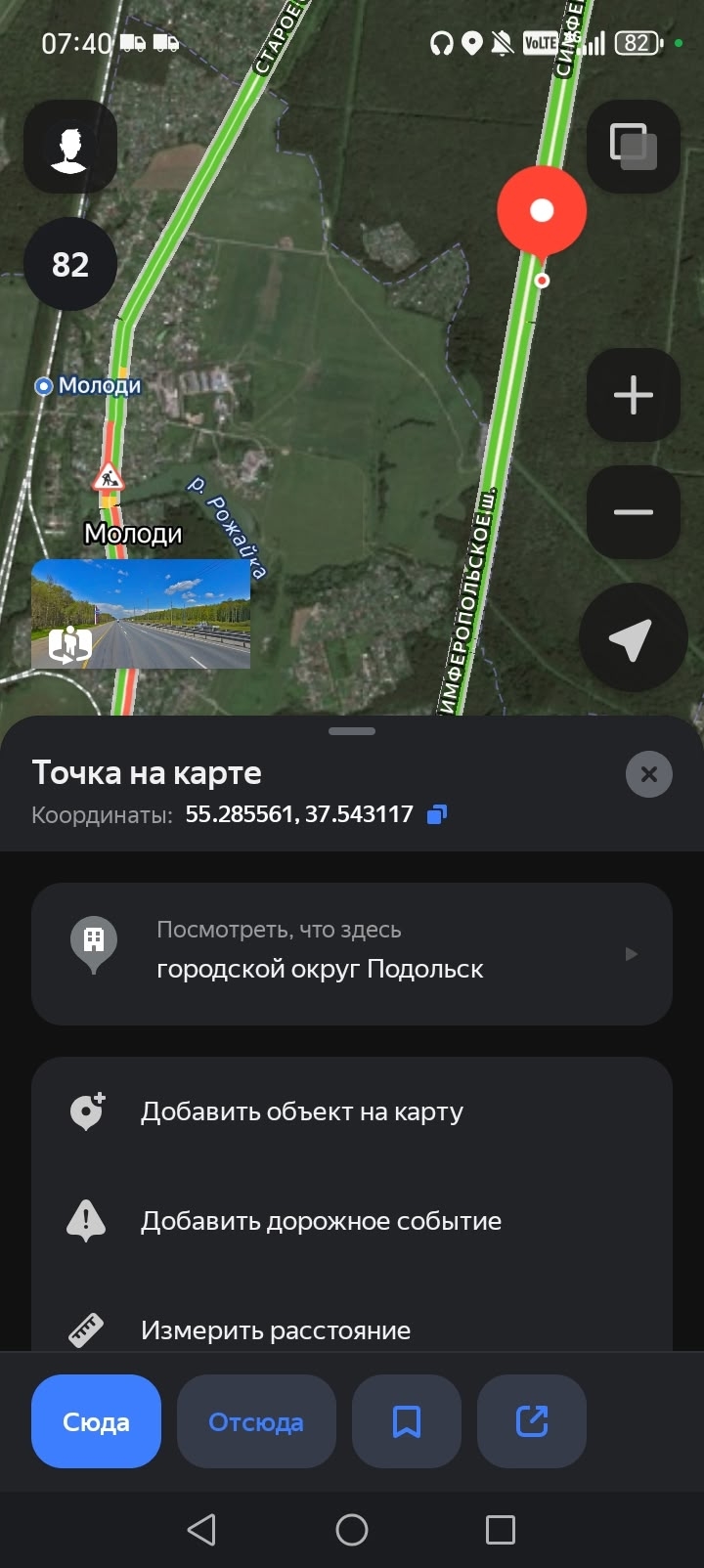Open the profile avatar button

(x=70, y=147)
